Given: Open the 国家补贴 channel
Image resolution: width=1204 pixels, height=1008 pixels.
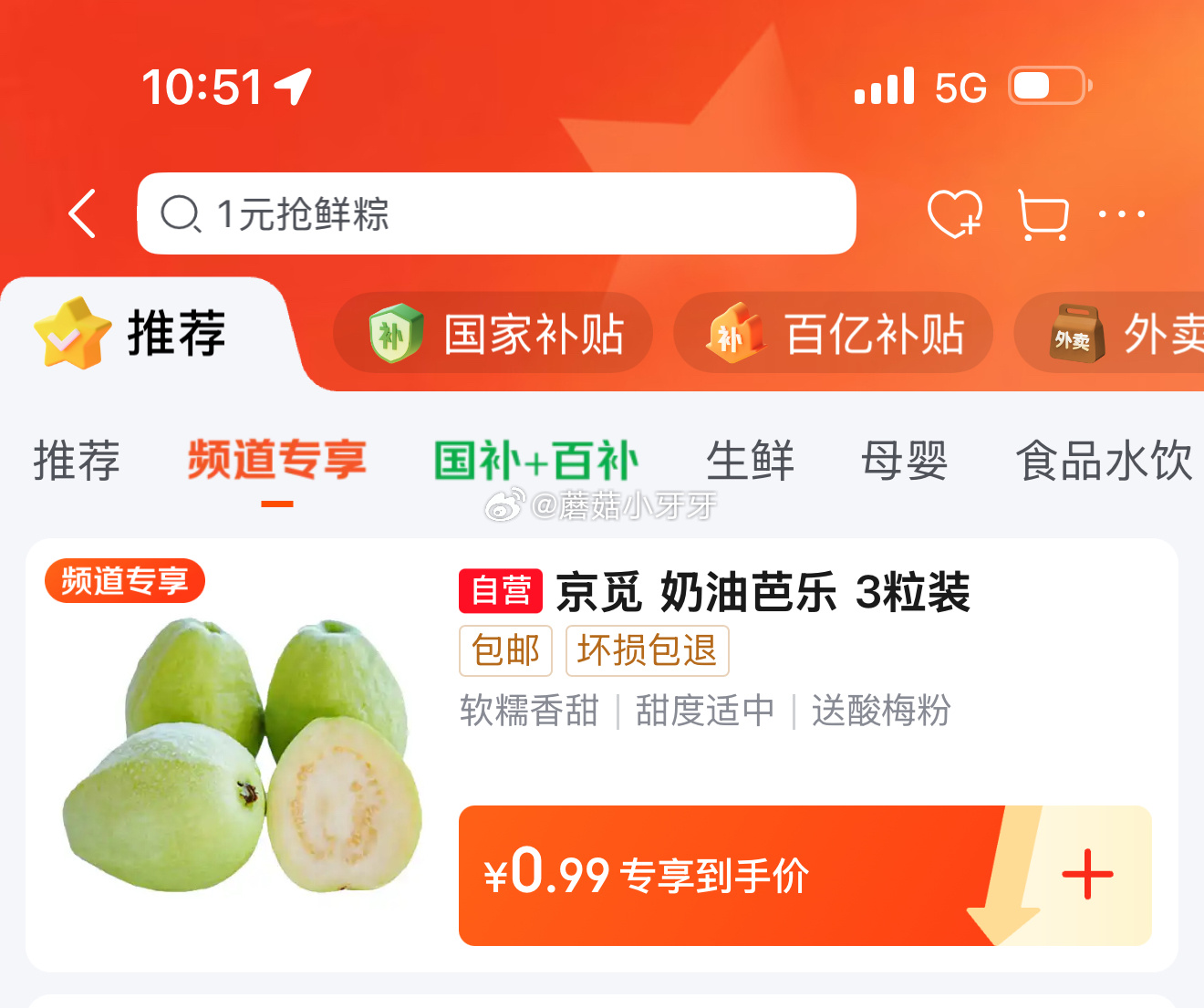Looking at the screenshot, I should tap(494, 334).
